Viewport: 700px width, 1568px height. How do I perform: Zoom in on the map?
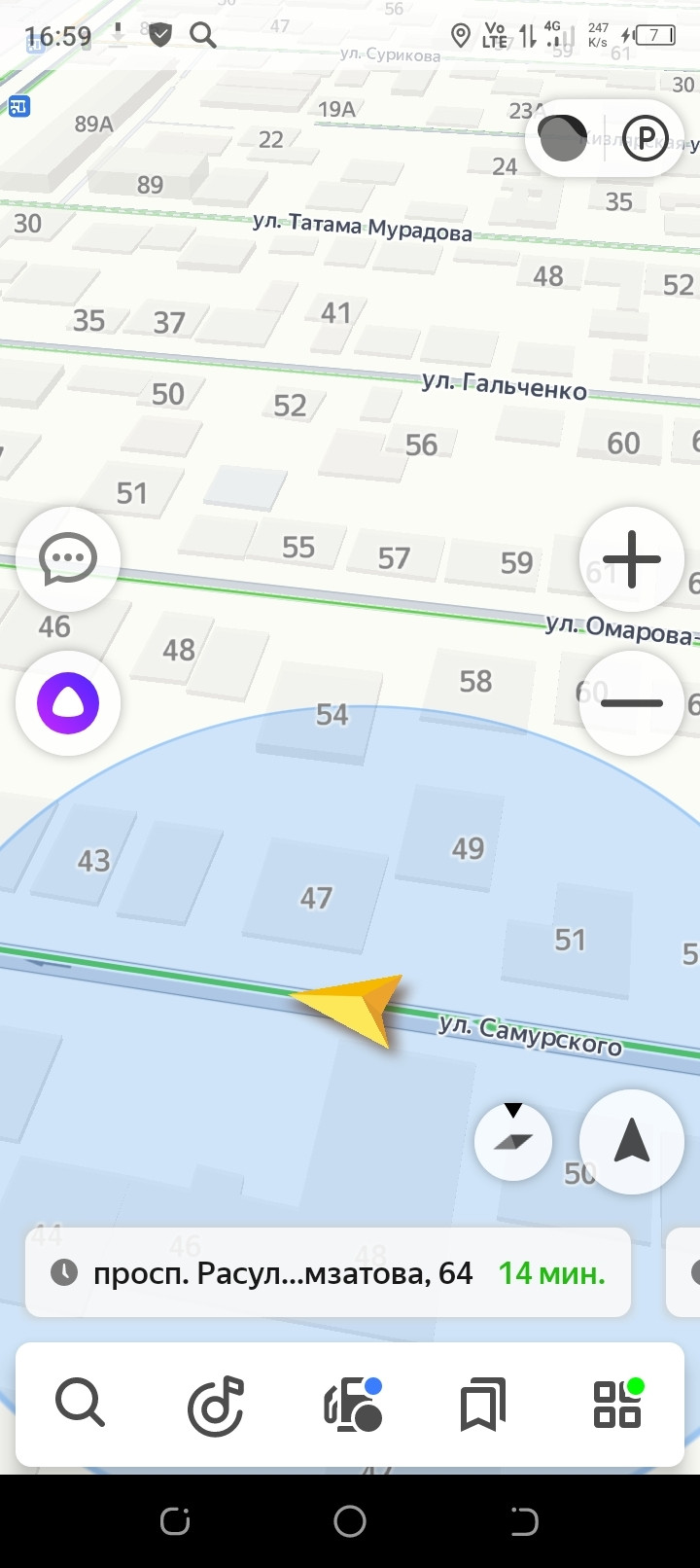click(632, 559)
